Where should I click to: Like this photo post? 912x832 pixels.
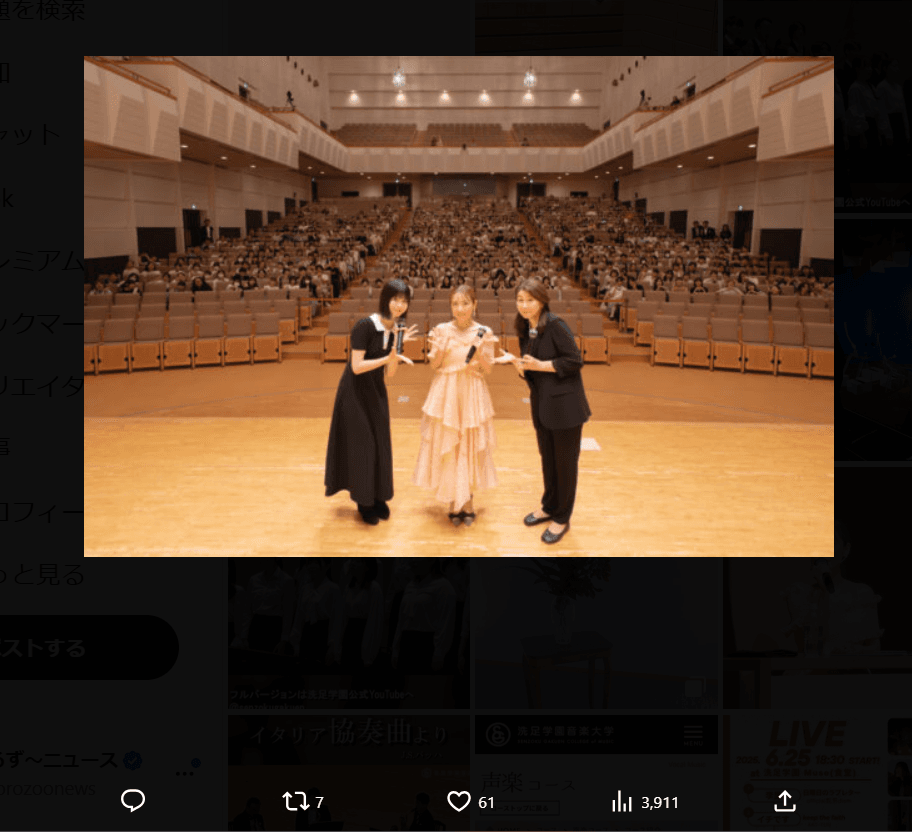[x=459, y=801]
